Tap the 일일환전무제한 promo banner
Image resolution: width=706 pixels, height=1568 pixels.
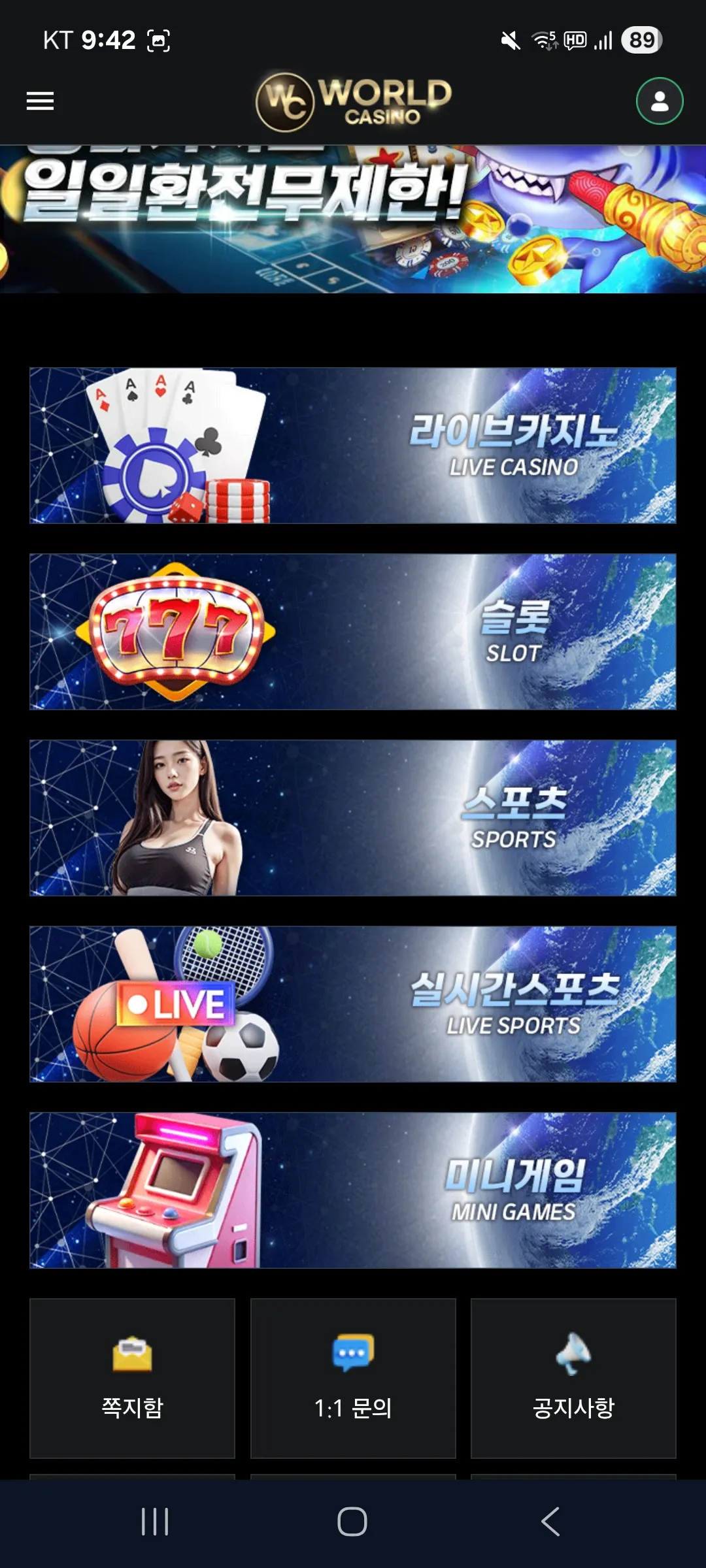(353, 219)
